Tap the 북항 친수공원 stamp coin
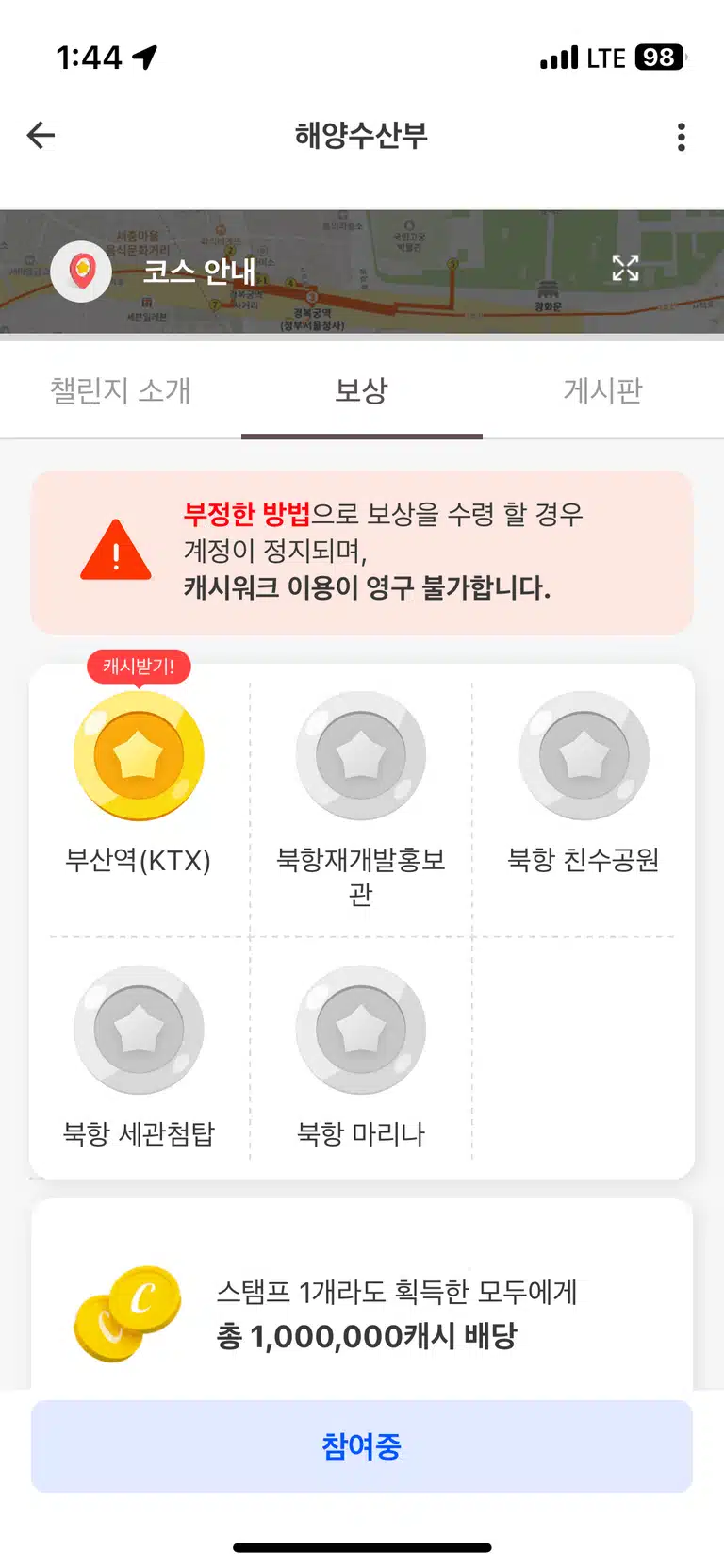This screenshot has width=724, height=1568. point(584,756)
